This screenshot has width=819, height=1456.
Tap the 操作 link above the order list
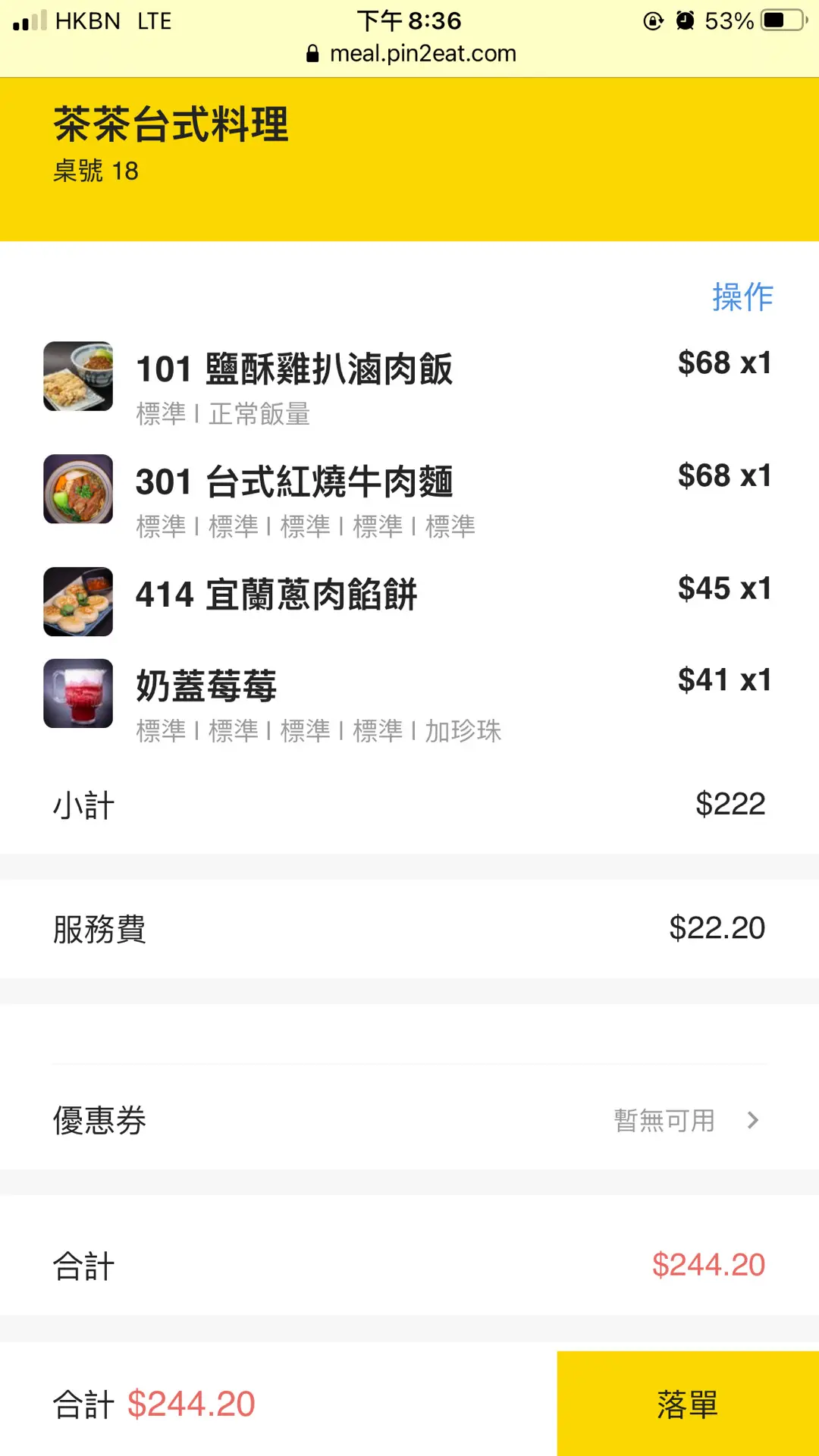(x=742, y=297)
